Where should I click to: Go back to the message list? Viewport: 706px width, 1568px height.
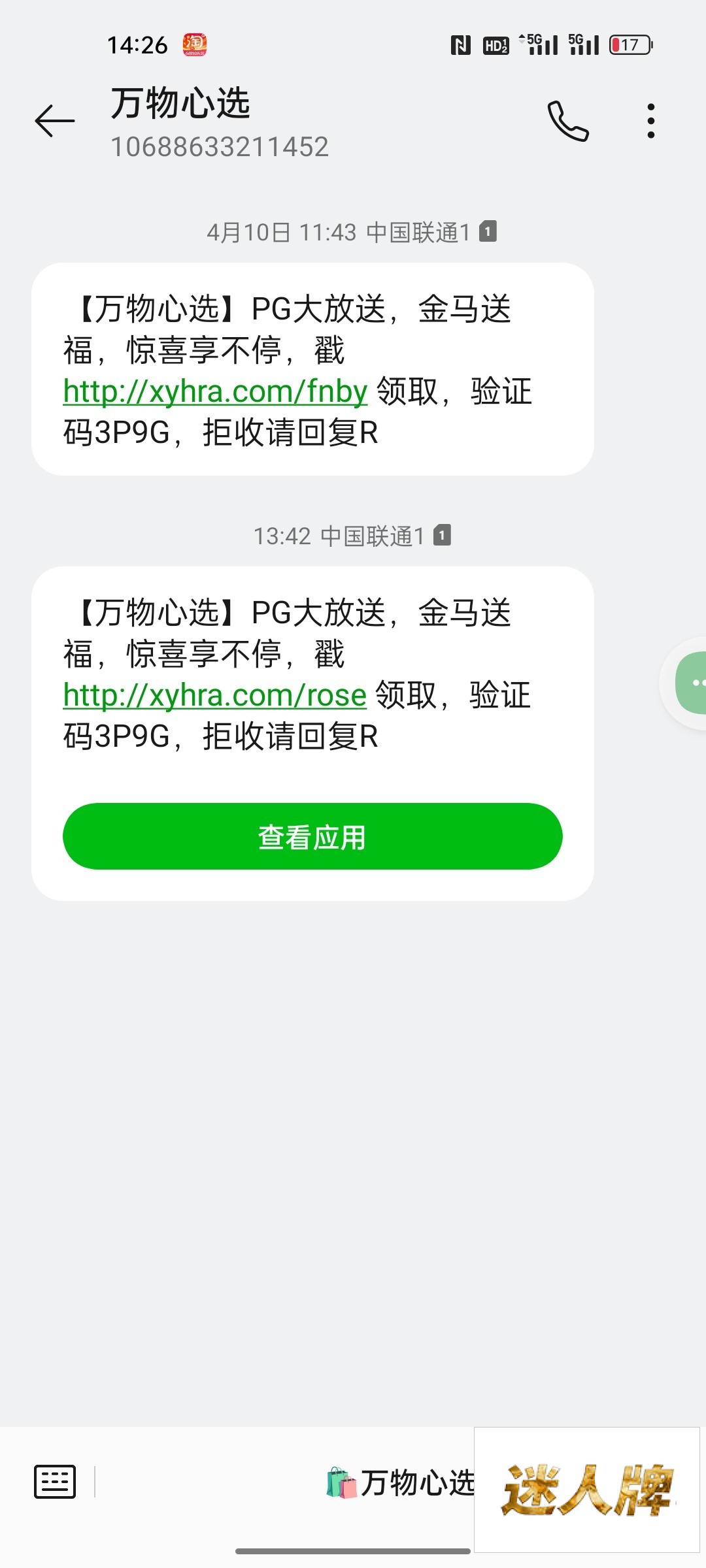(x=55, y=121)
